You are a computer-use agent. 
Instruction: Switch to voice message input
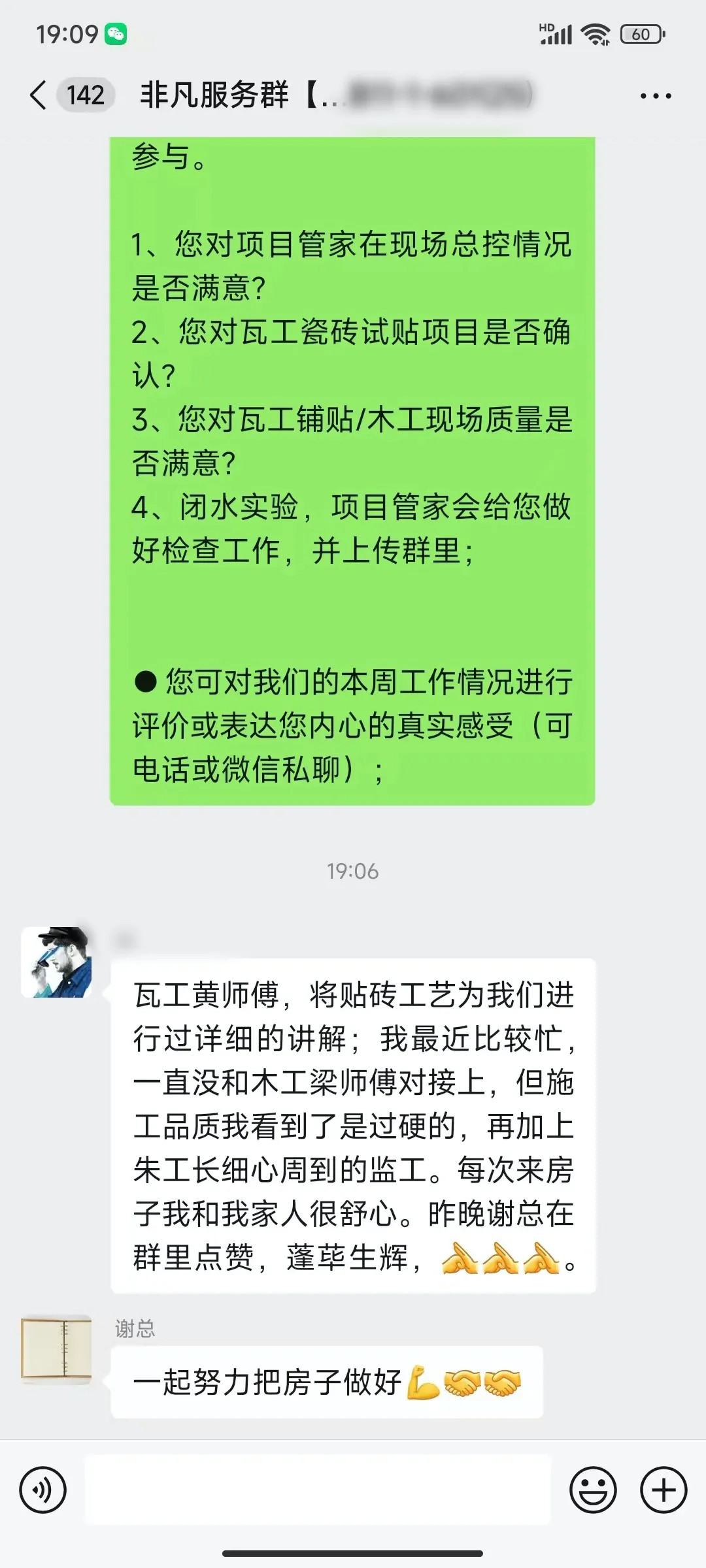[x=43, y=1490]
